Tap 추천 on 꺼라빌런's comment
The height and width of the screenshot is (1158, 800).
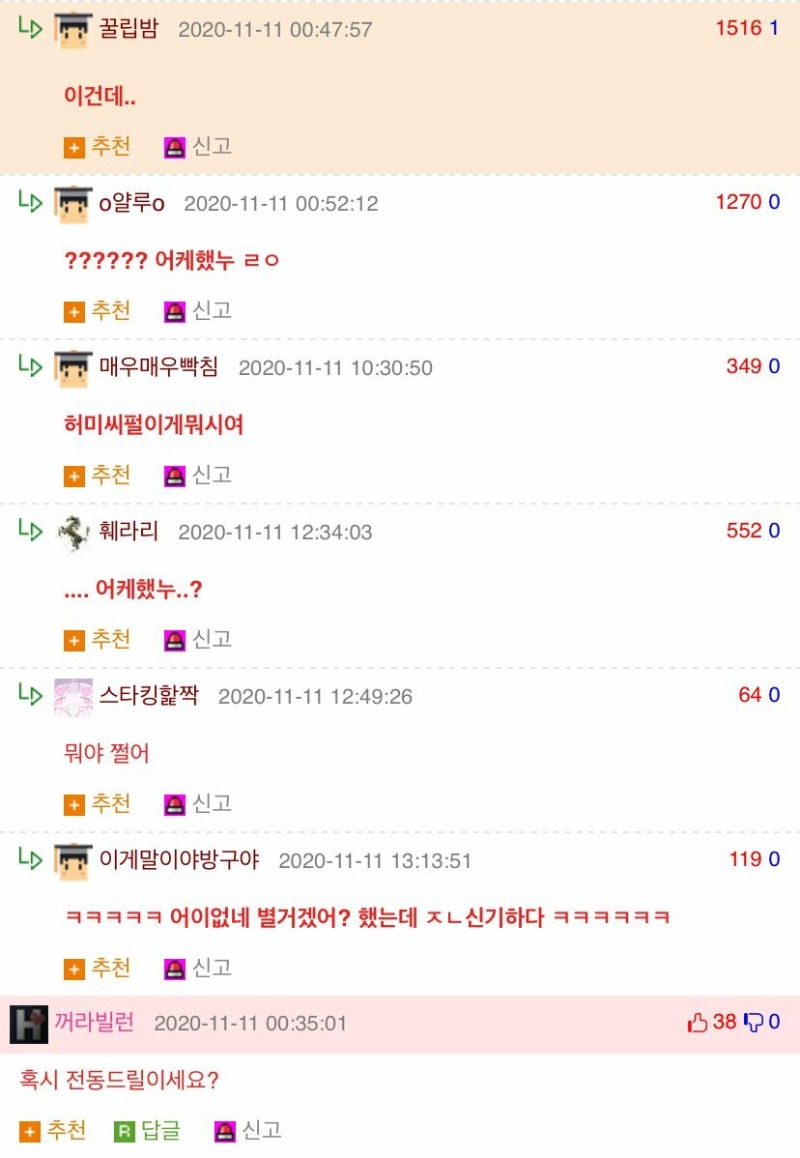coord(54,1131)
